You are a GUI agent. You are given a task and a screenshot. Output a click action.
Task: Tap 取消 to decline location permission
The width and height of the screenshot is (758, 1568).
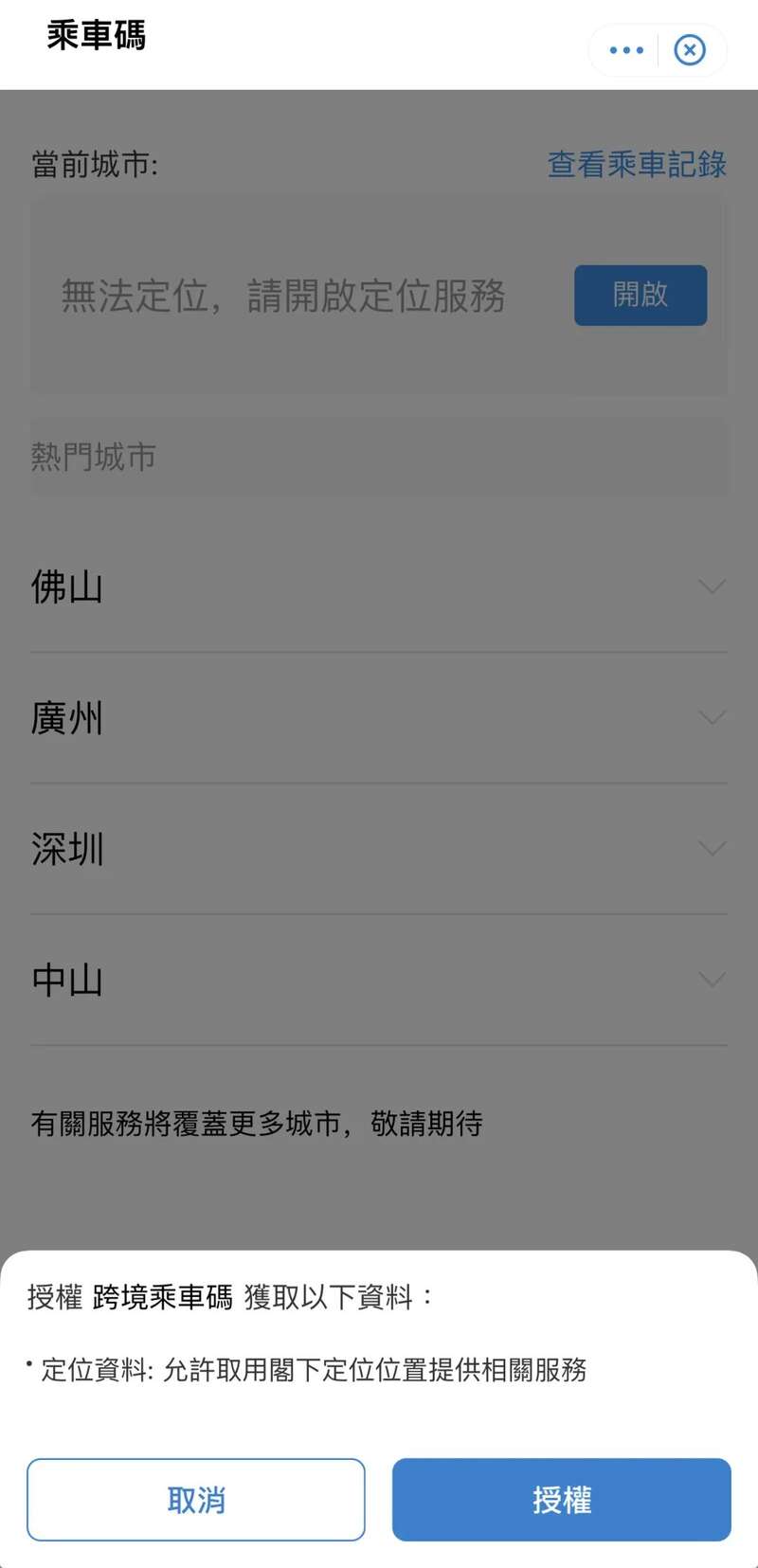click(196, 1499)
